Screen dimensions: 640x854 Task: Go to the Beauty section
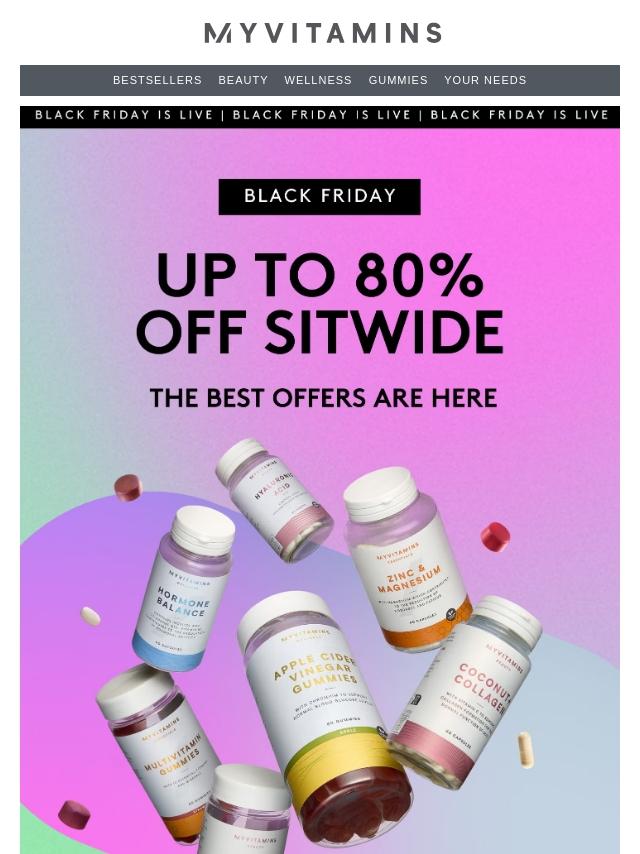(x=243, y=80)
